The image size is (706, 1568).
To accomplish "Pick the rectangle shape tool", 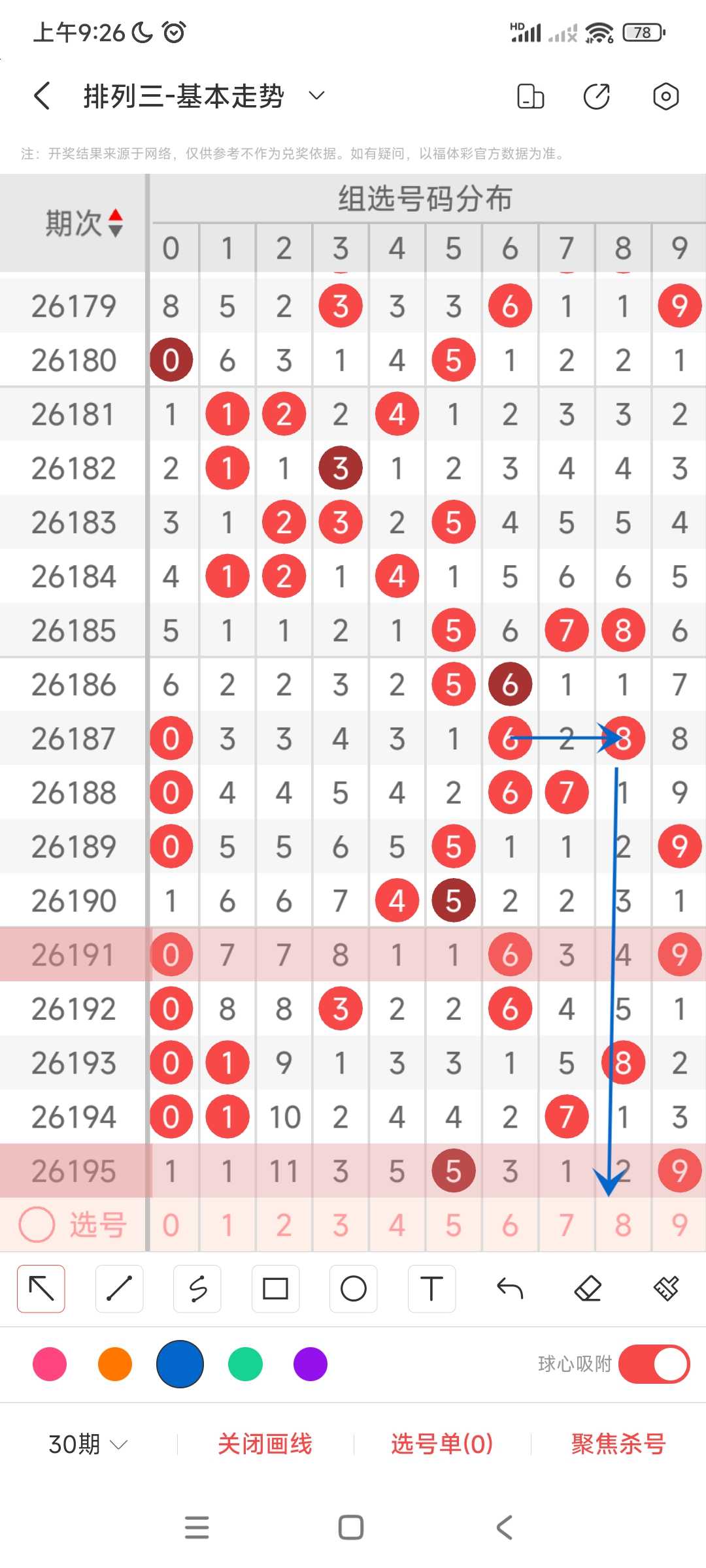I will (275, 1289).
